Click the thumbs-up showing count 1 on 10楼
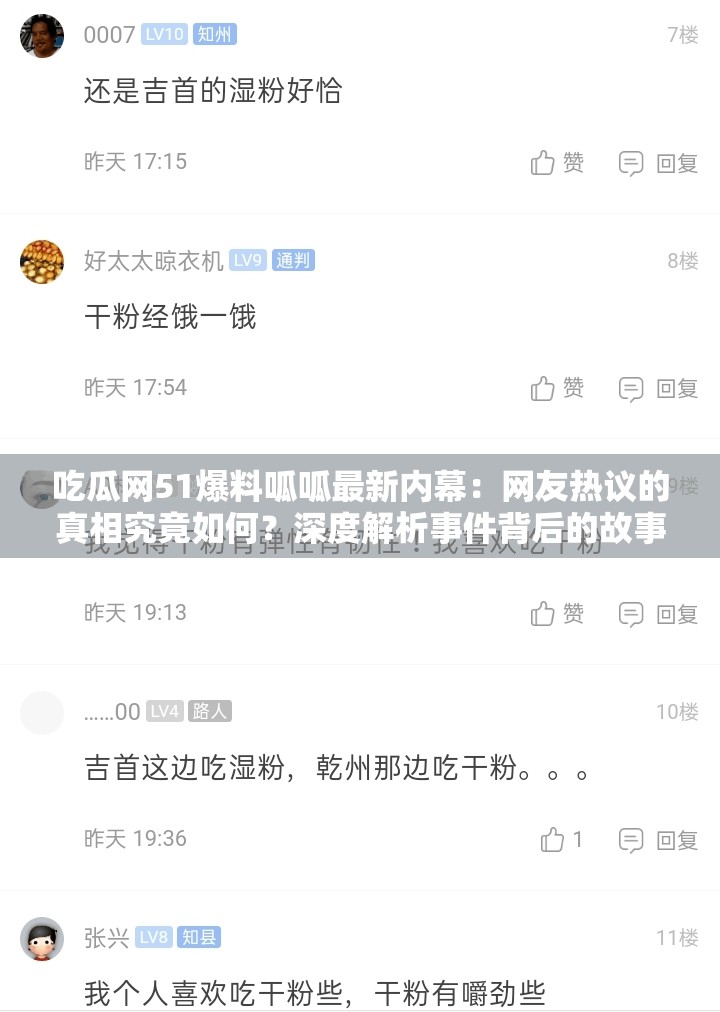Screen dimensions: 720x1012 pyautogui.click(x=553, y=840)
